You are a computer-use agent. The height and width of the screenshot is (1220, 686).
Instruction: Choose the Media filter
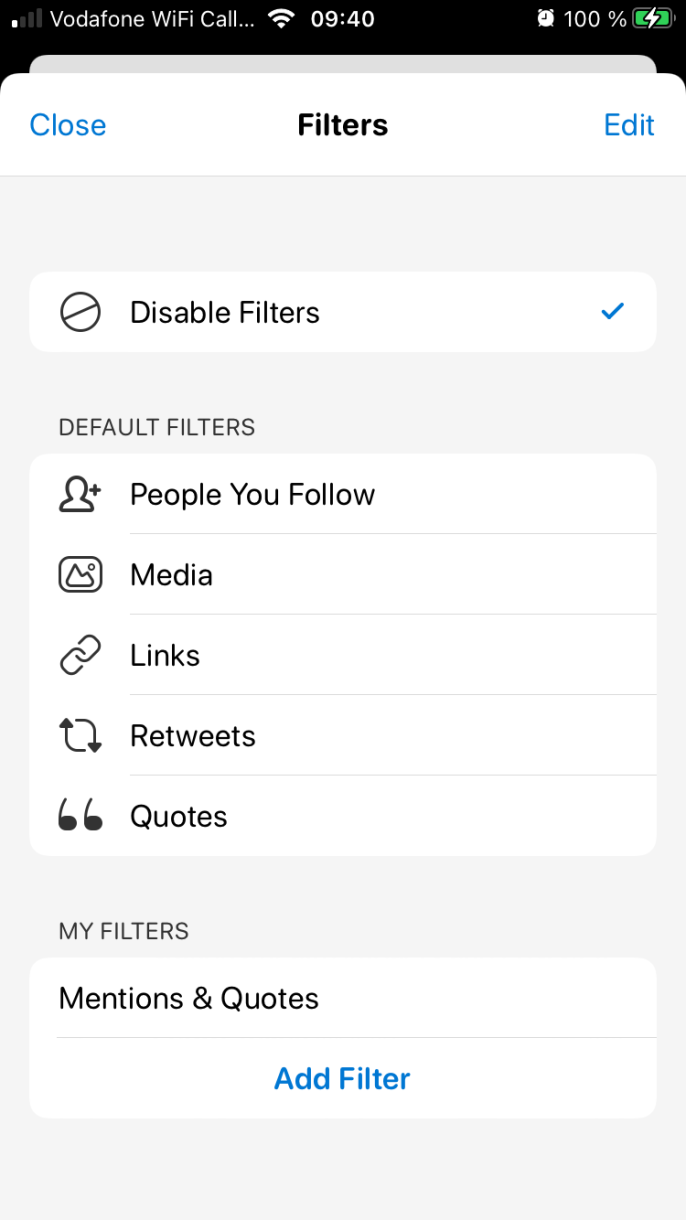tap(343, 575)
